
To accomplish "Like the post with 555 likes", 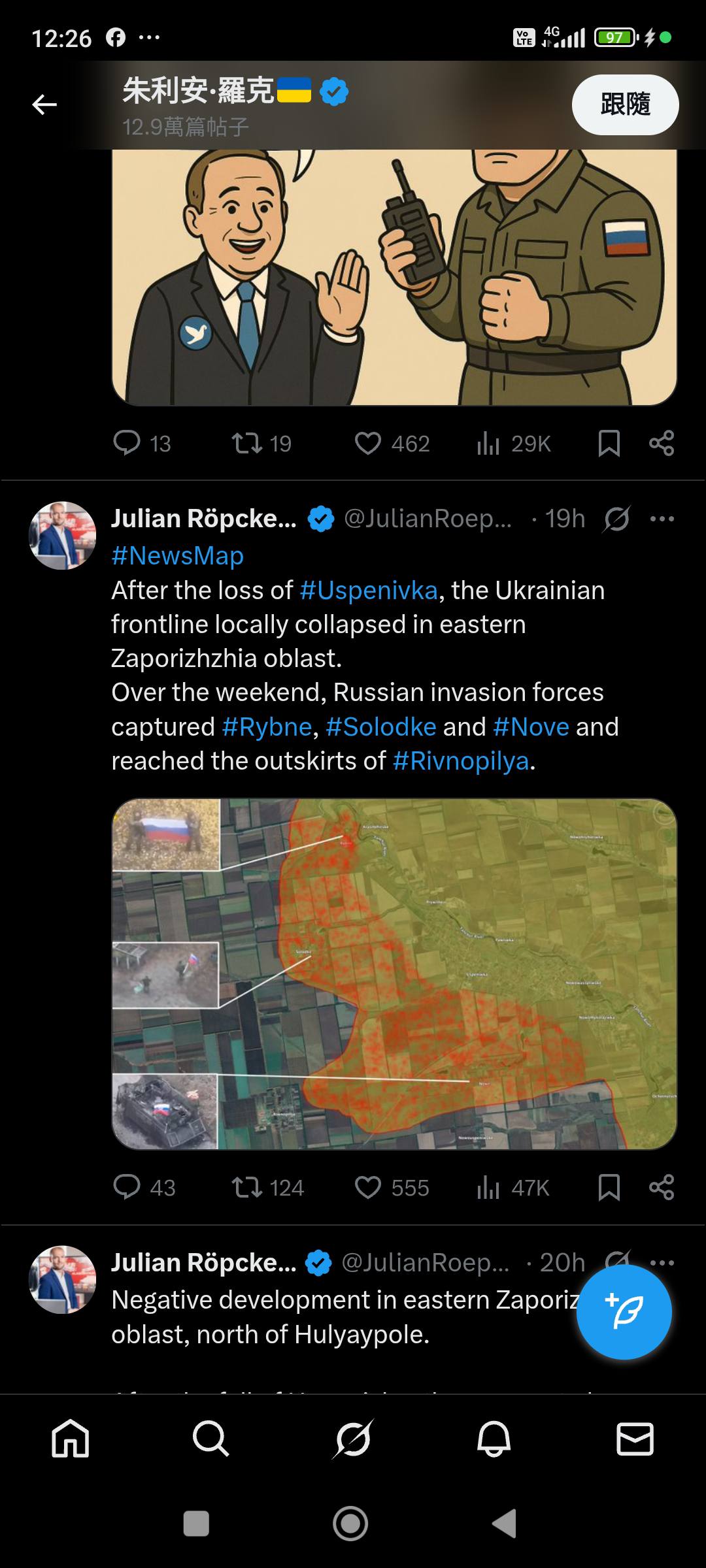I will pyautogui.click(x=368, y=1187).
